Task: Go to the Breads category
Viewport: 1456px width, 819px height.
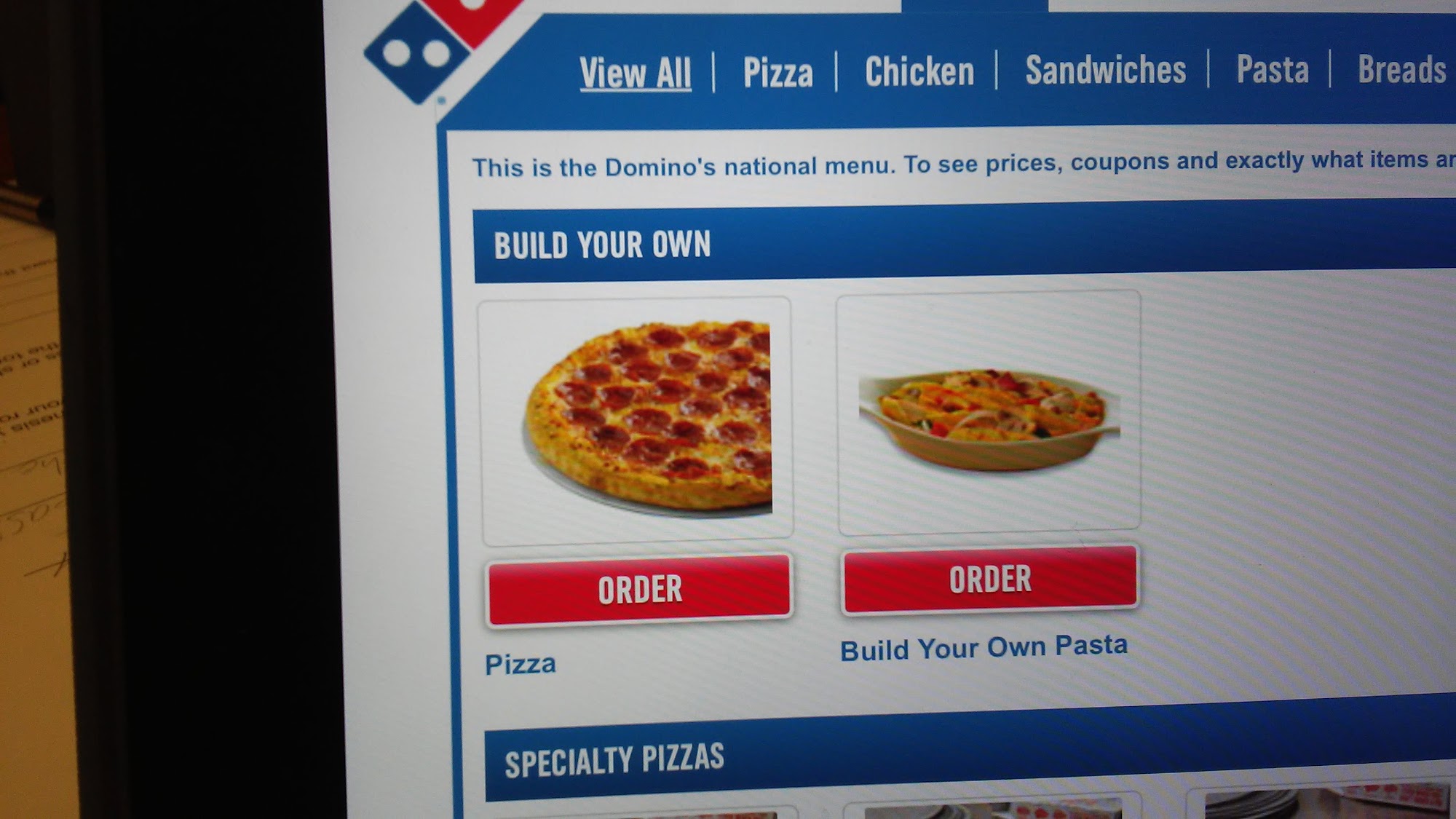Action: tap(1401, 70)
